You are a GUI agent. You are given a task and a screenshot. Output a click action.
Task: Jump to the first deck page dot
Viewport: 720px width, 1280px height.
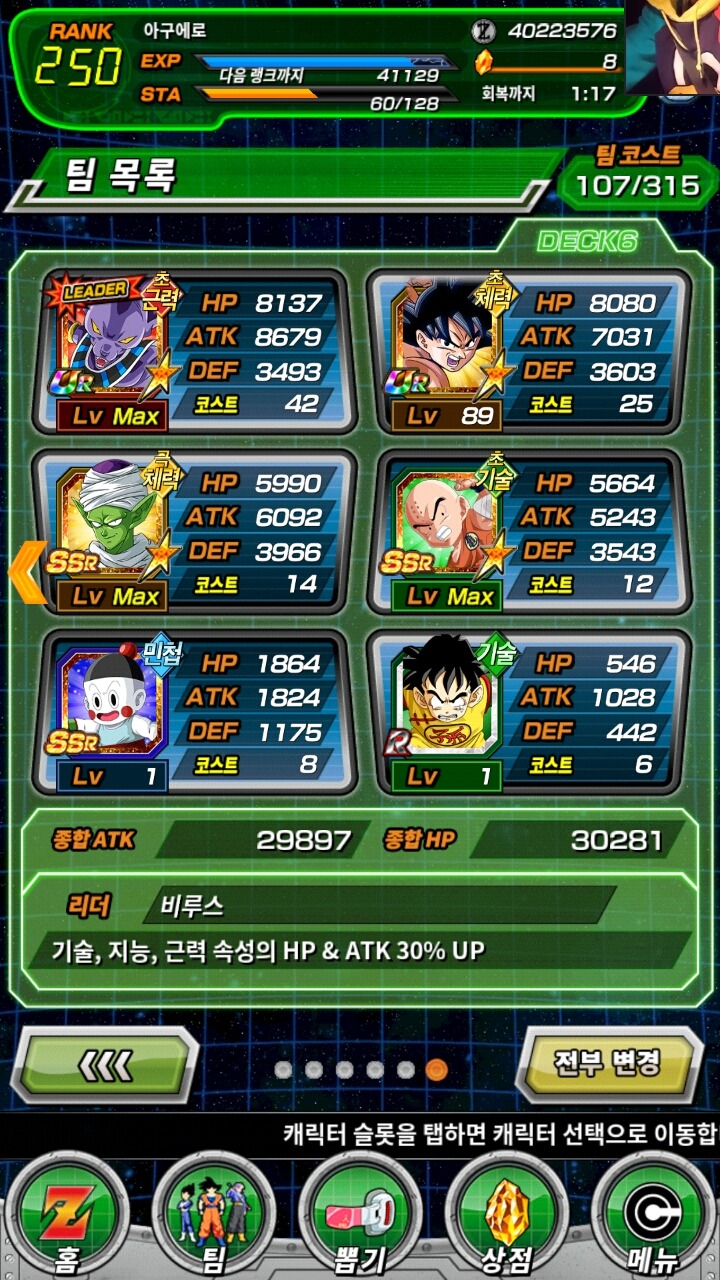coord(283,1070)
